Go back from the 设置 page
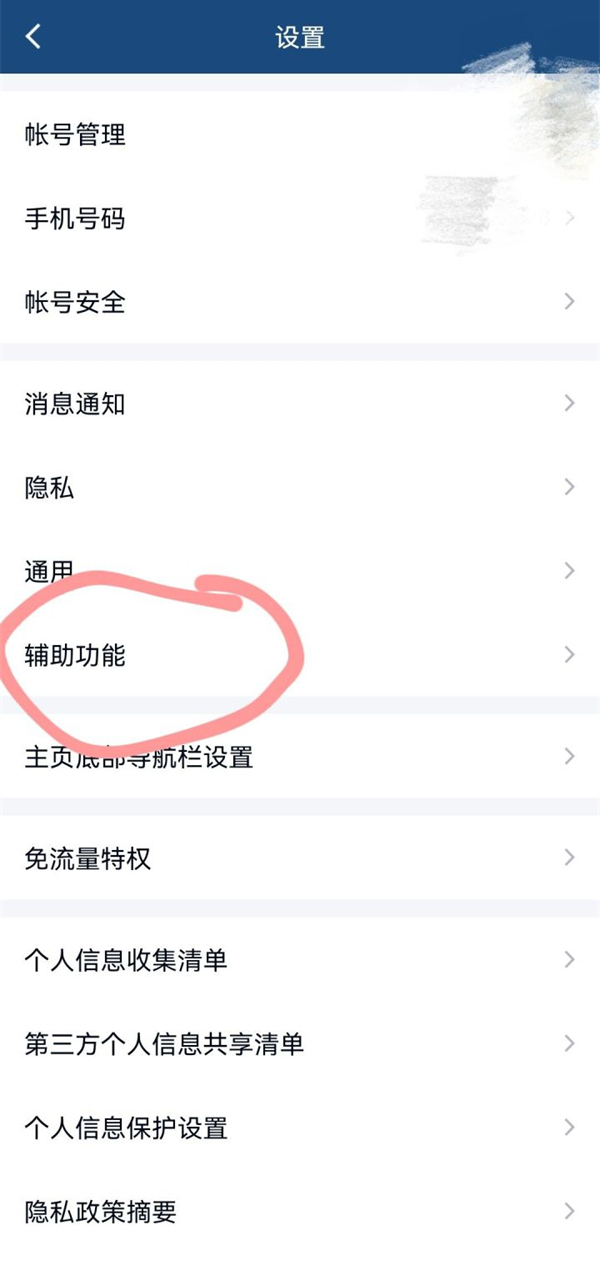Viewport: 600px width, 1270px height. pos(34,37)
